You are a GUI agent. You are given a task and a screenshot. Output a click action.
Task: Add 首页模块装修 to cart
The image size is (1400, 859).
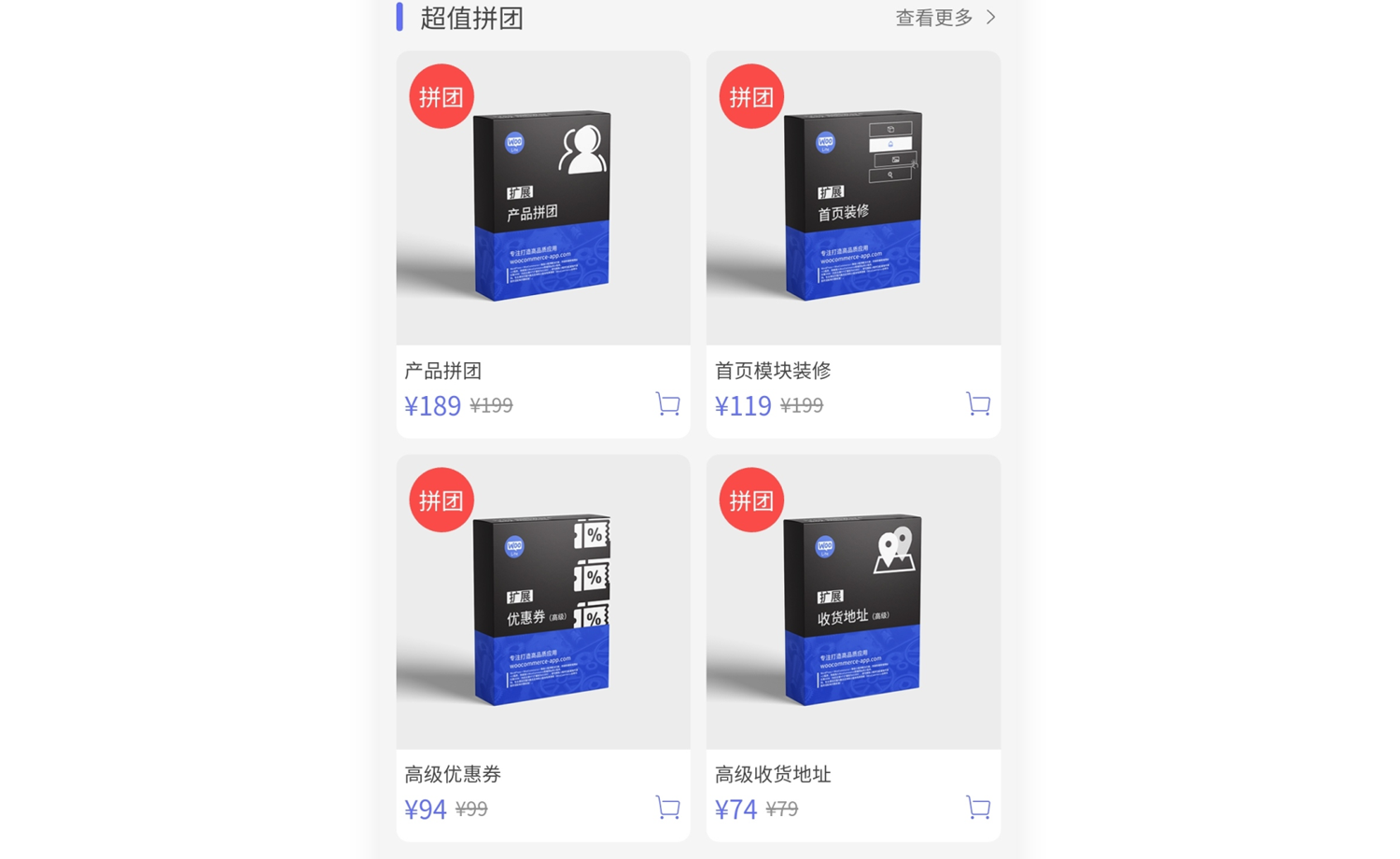coord(977,404)
